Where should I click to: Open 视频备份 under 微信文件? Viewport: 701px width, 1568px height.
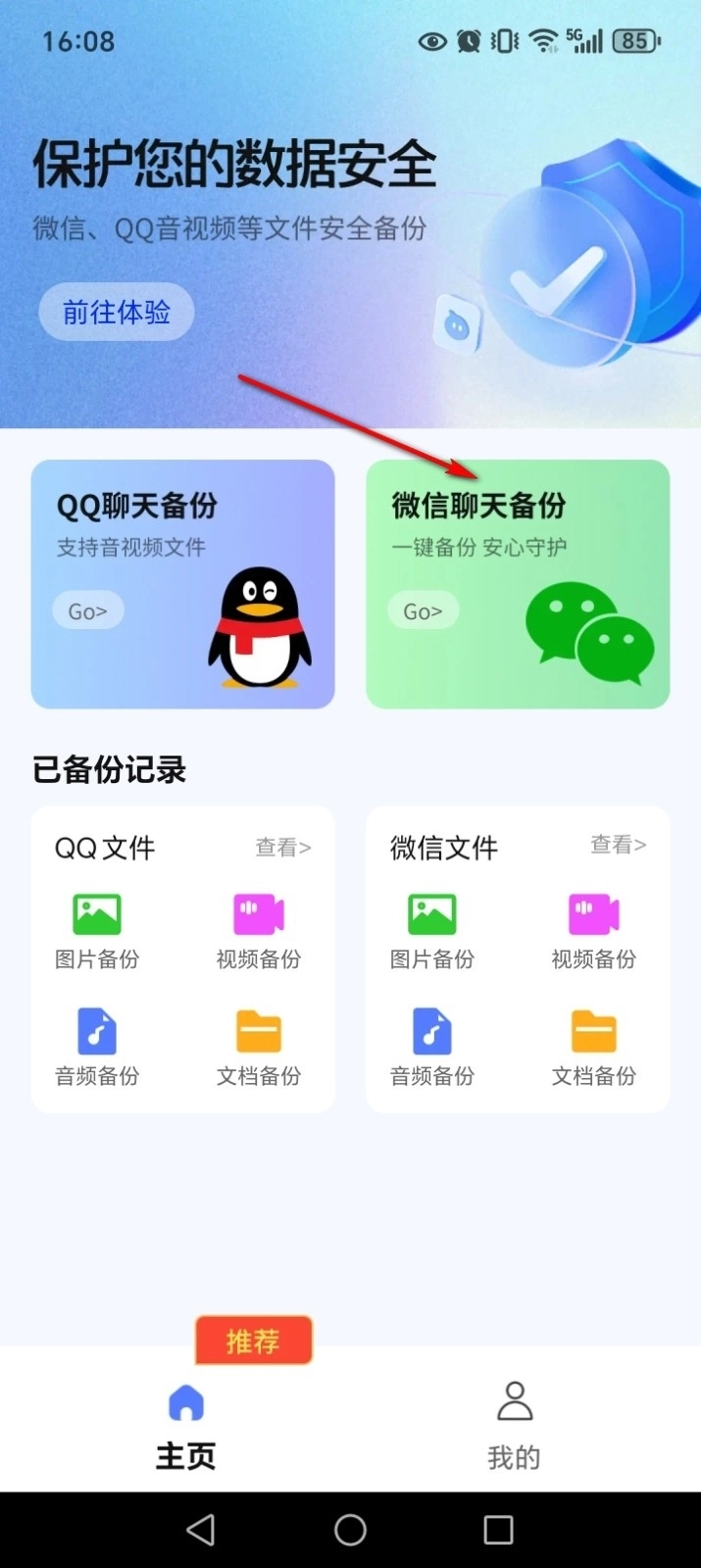click(x=594, y=931)
